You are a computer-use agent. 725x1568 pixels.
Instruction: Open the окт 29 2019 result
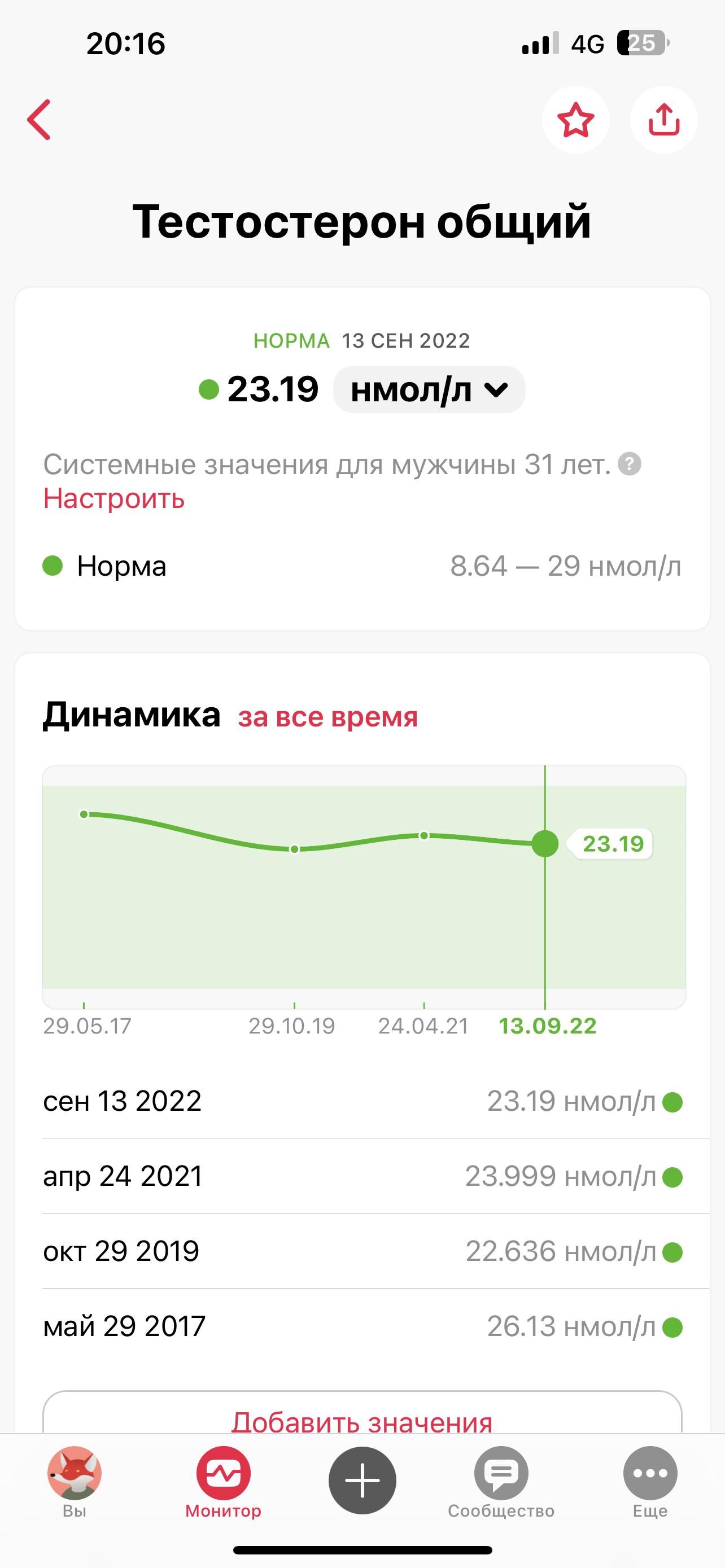[x=362, y=1251]
